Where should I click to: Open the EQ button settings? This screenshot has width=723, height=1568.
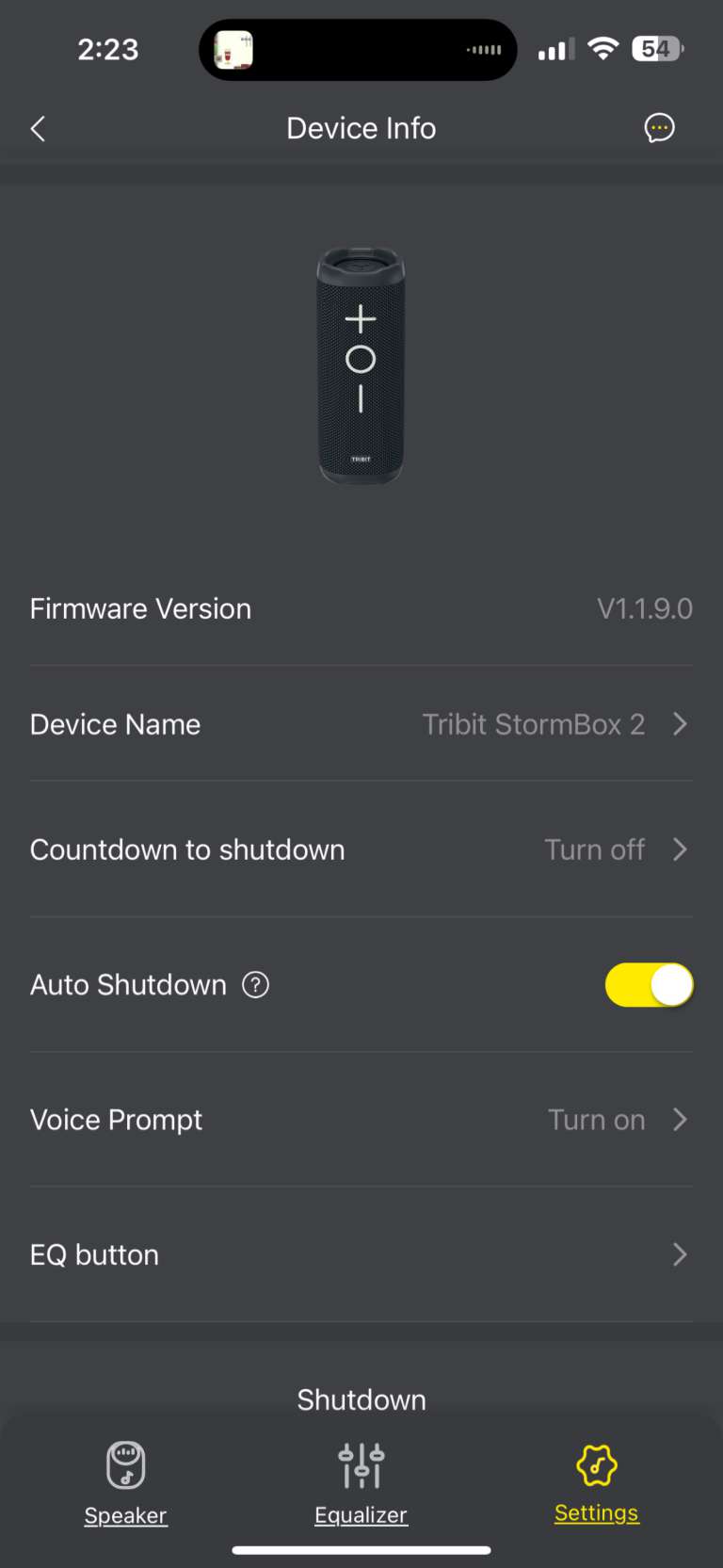[x=361, y=1254]
